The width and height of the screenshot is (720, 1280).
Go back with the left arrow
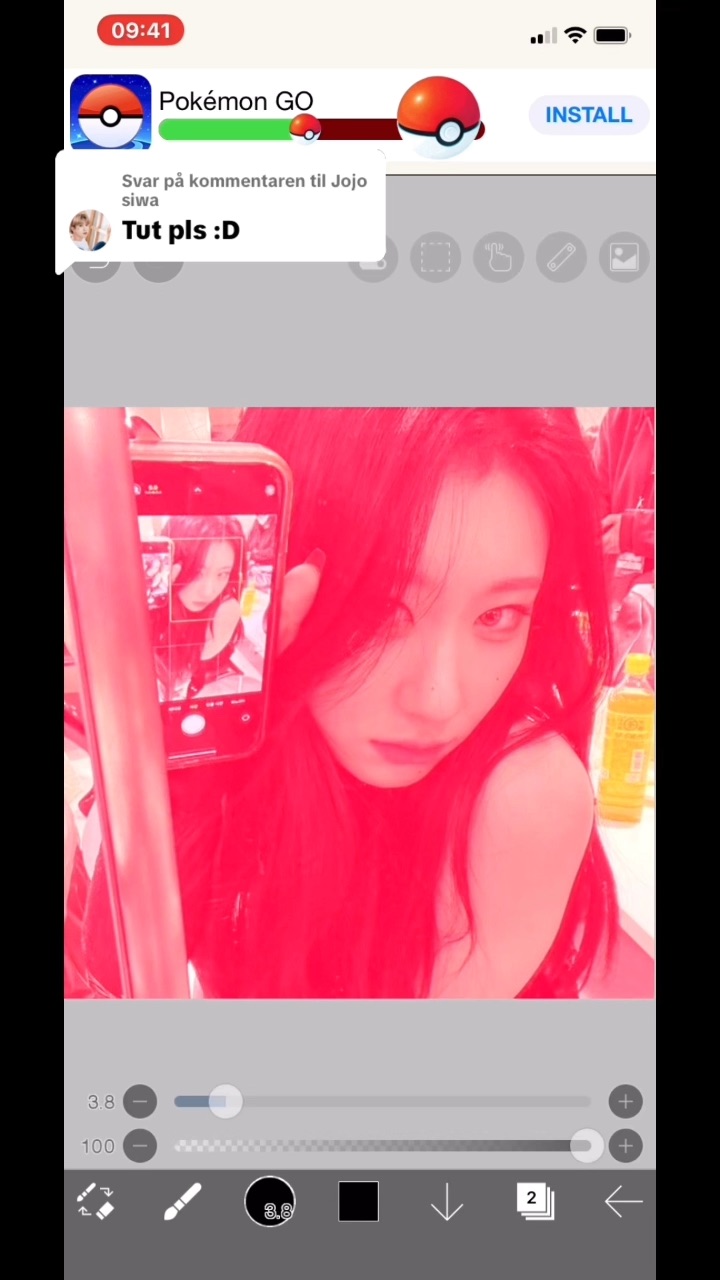click(622, 1201)
